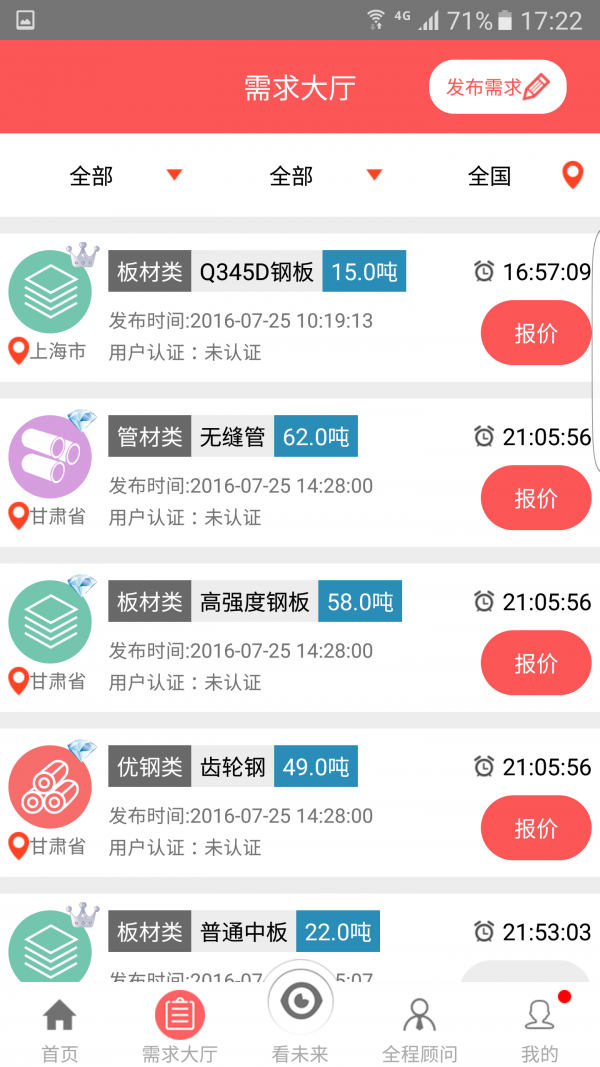Go to the 首页 tab
The height and width of the screenshot is (1067, 600).
(60, 1030)
